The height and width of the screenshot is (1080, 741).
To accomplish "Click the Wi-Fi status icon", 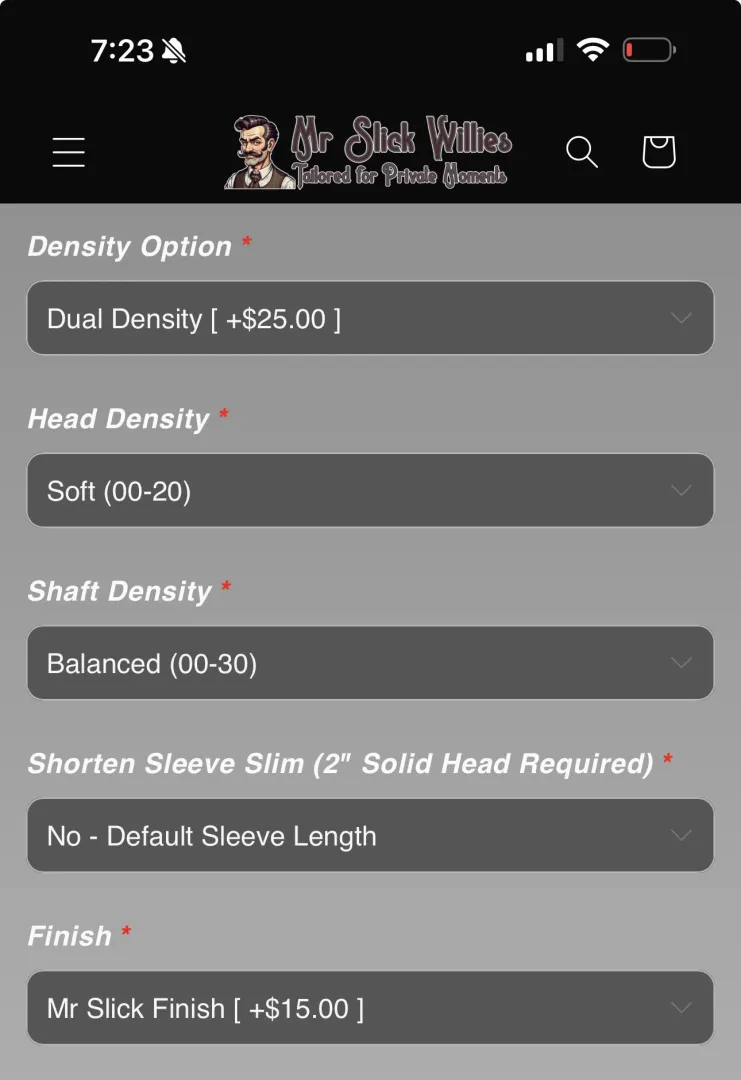I will click(593, 49).
